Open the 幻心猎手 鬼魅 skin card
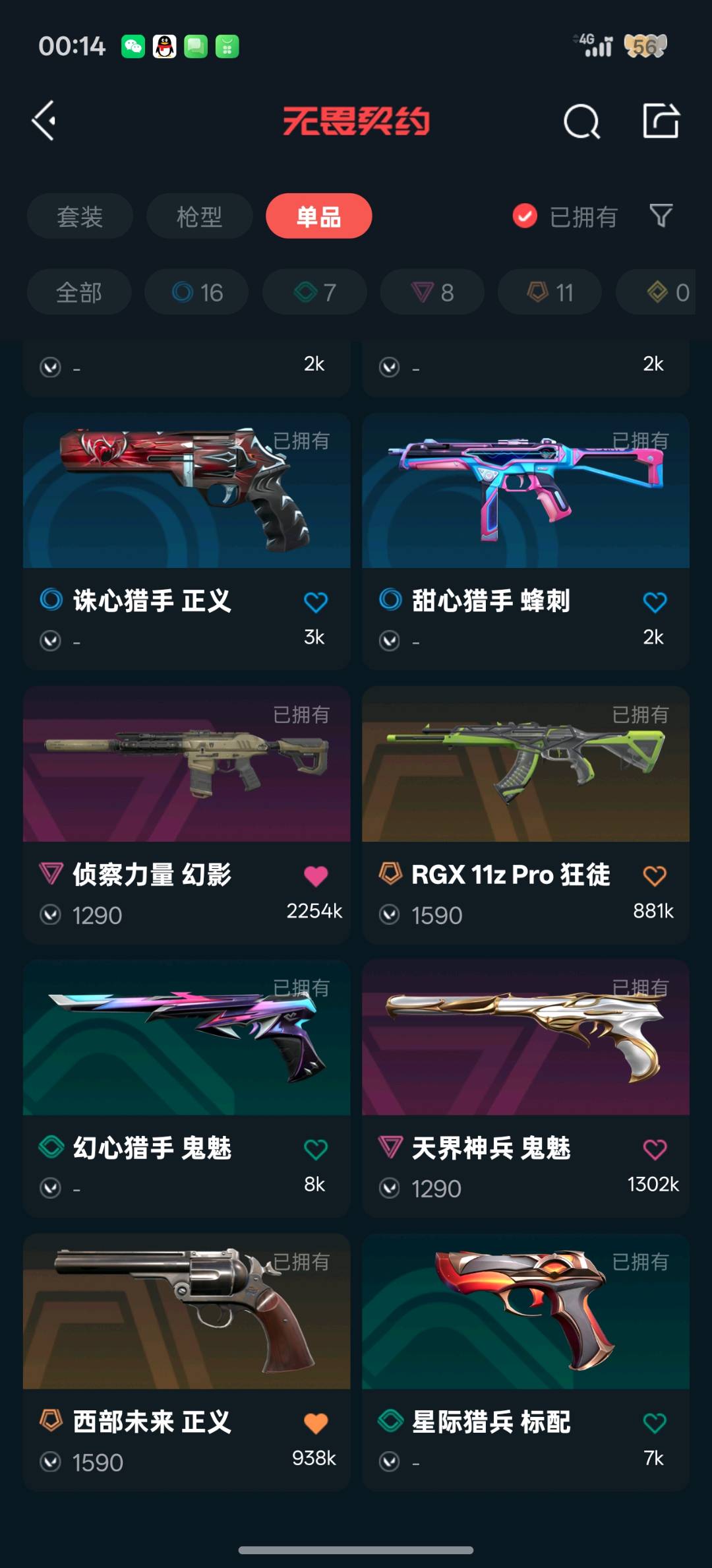Viewport: 712px width, 1568px height. point(187,1088)
